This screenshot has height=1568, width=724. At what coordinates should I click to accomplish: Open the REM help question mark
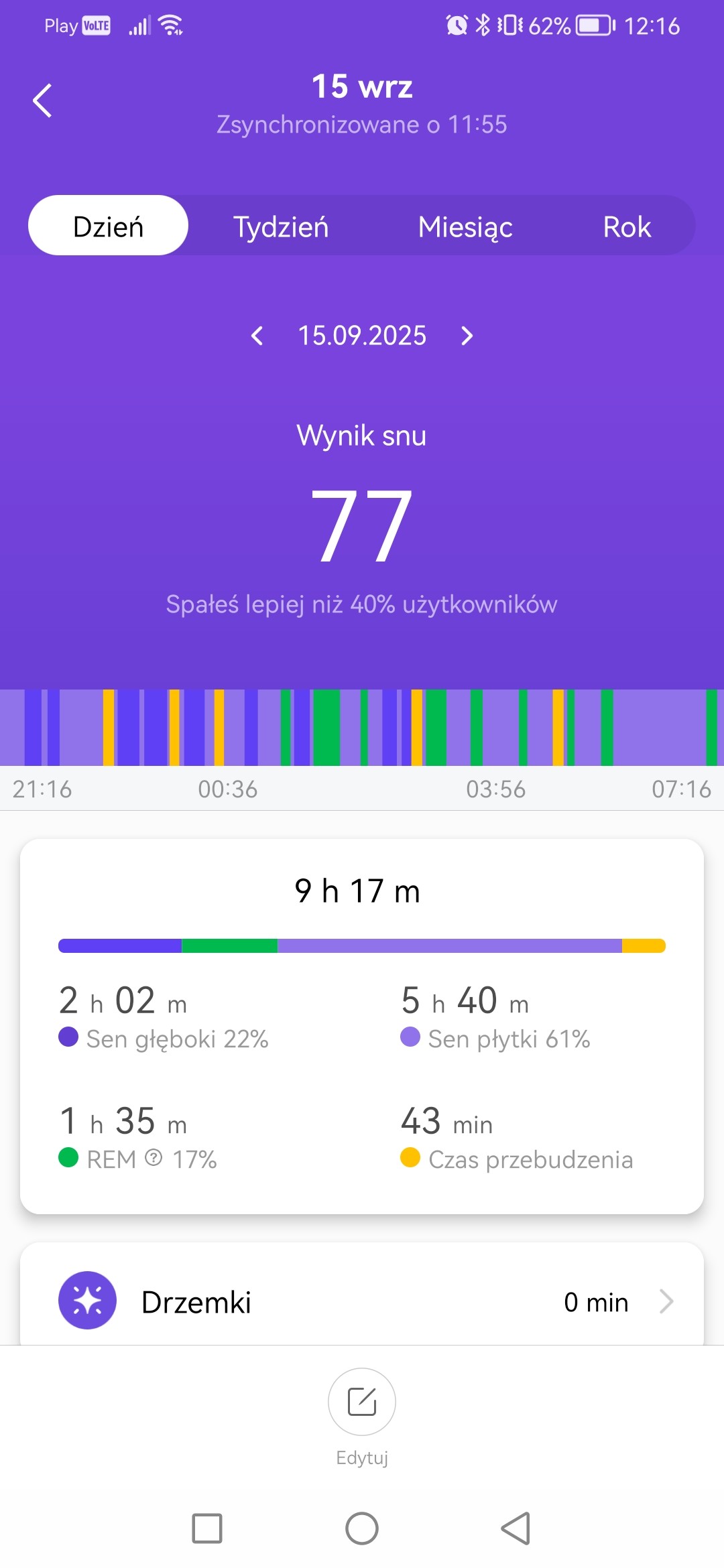click(x=154, y=1158)
